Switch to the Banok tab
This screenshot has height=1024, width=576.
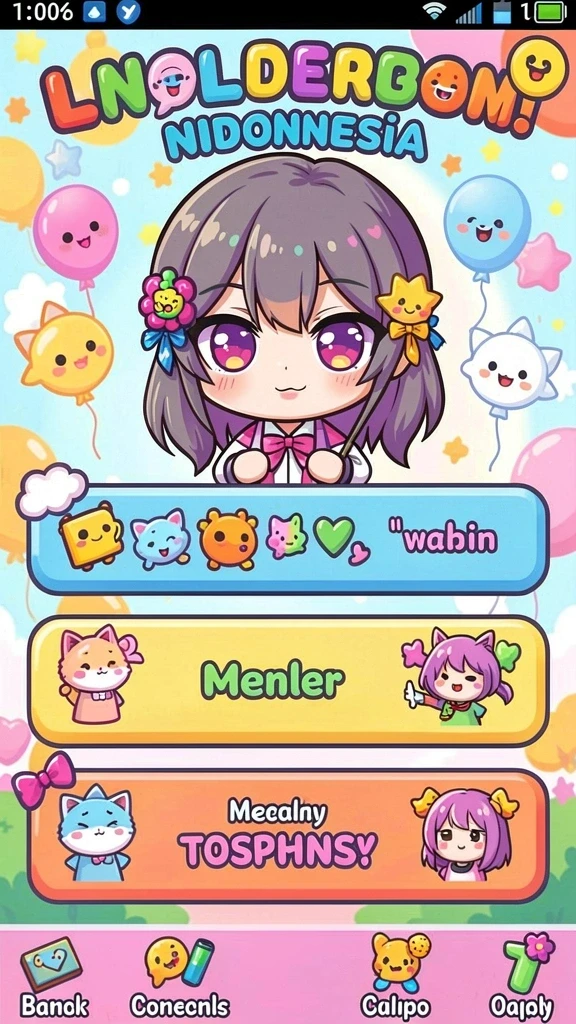coord(54,978)
